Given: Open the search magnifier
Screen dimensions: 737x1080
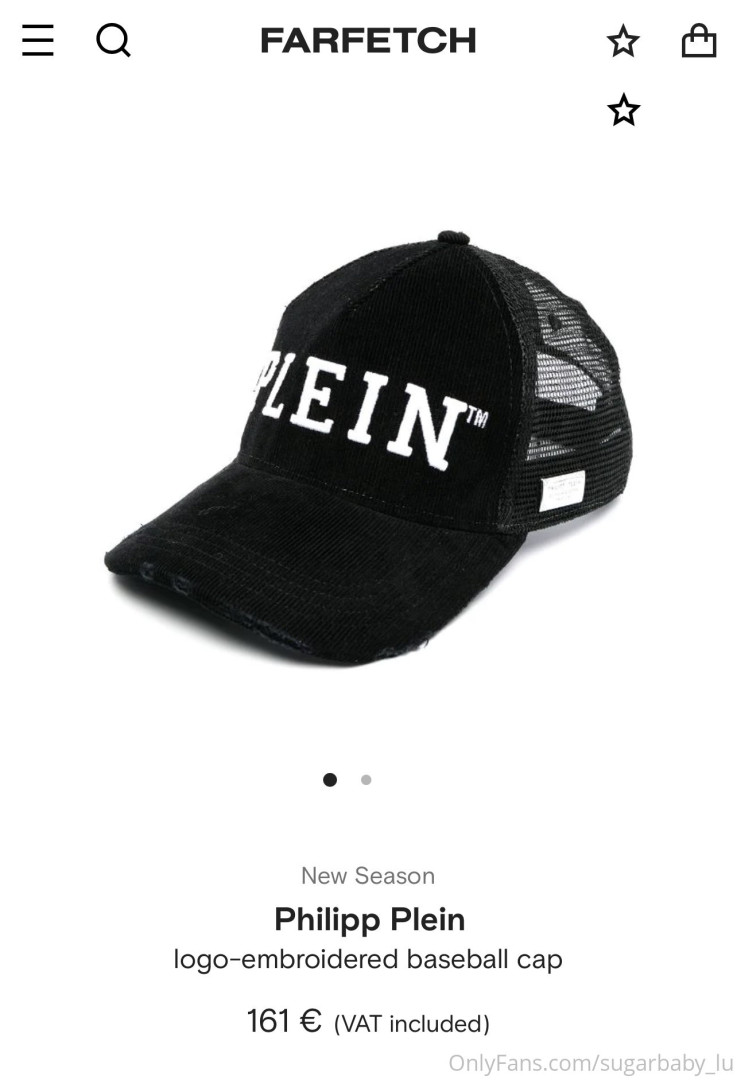Looking at the screenshot, I should coord(113,41).
